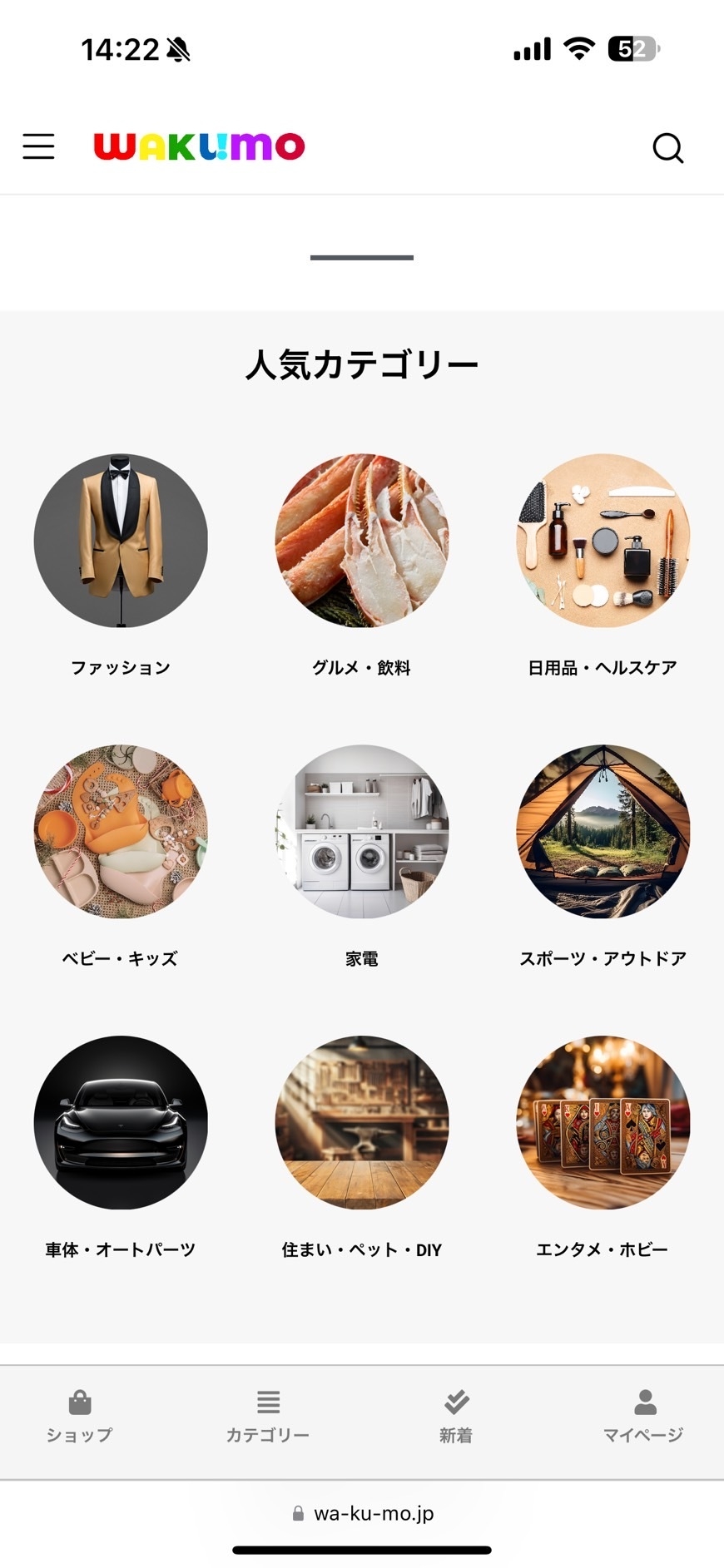Open the 家電 appliances category
Screen dimensions: 724x1568
coord(362,832)
